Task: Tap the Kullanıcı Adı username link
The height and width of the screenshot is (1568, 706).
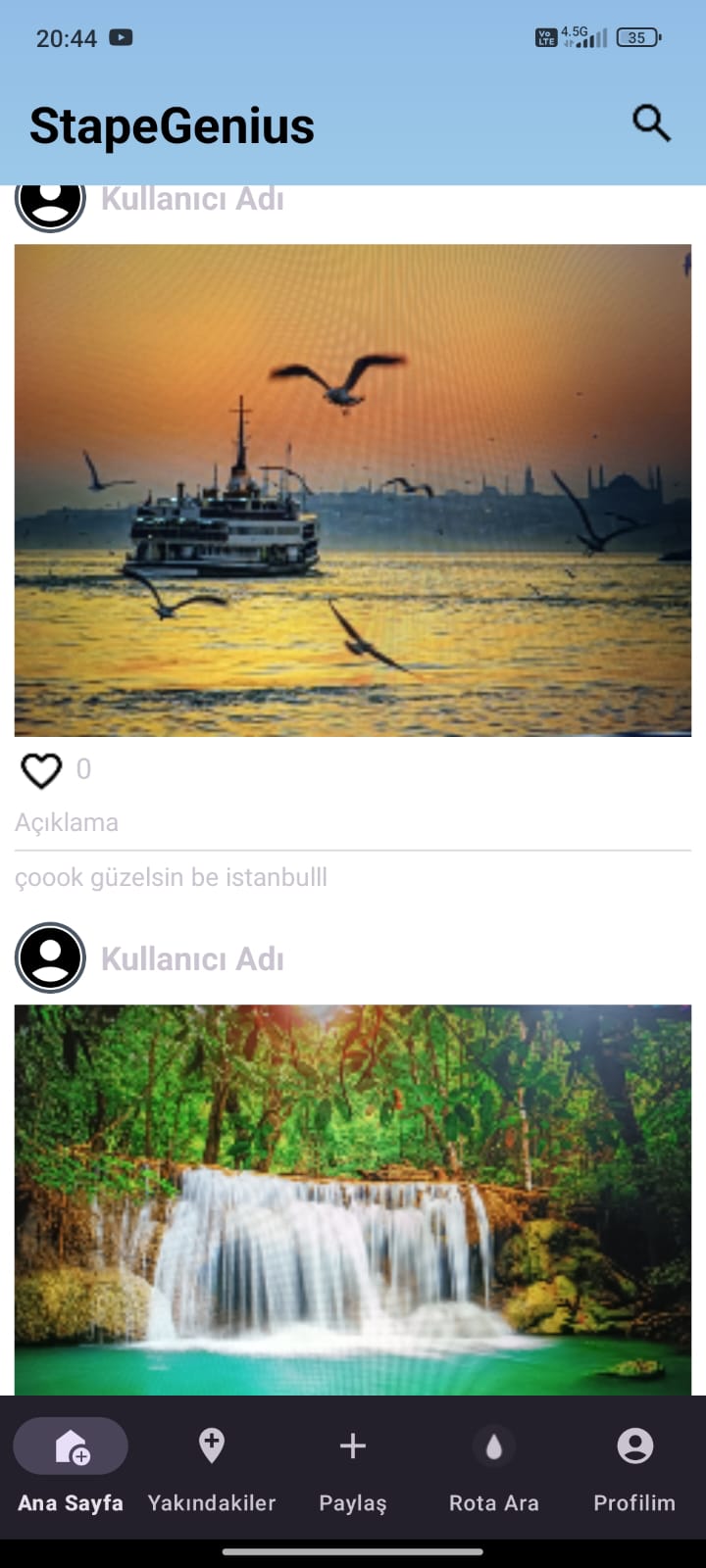Action: pyautogui.click(x=192, y=201)
